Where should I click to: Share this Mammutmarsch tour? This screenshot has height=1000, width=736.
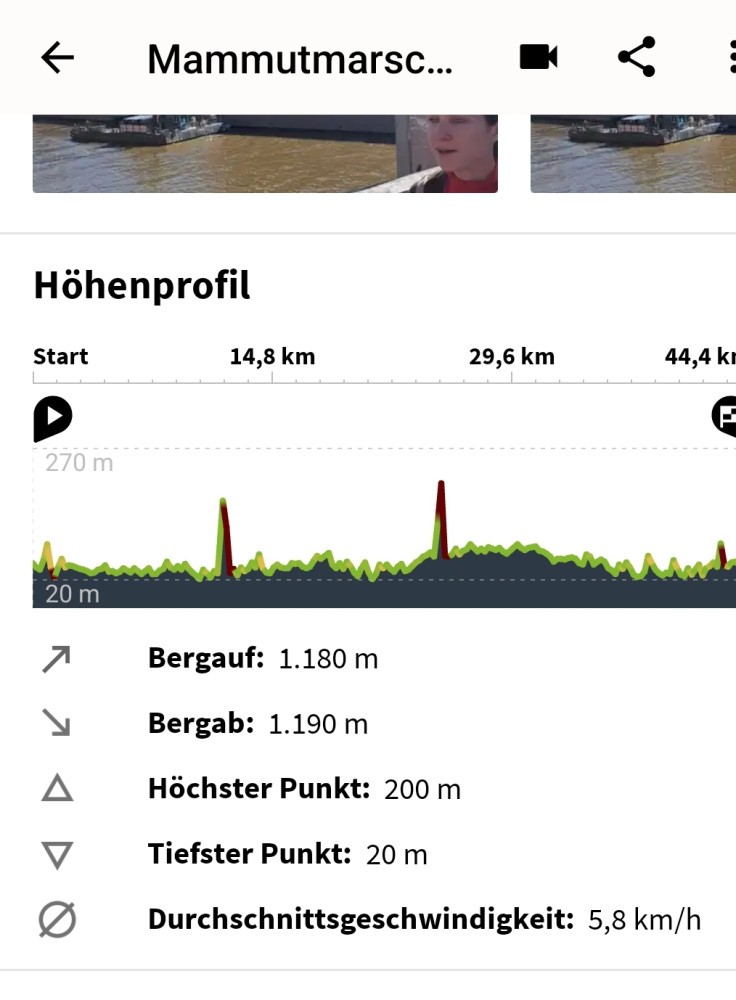click(x=636, y=57)
